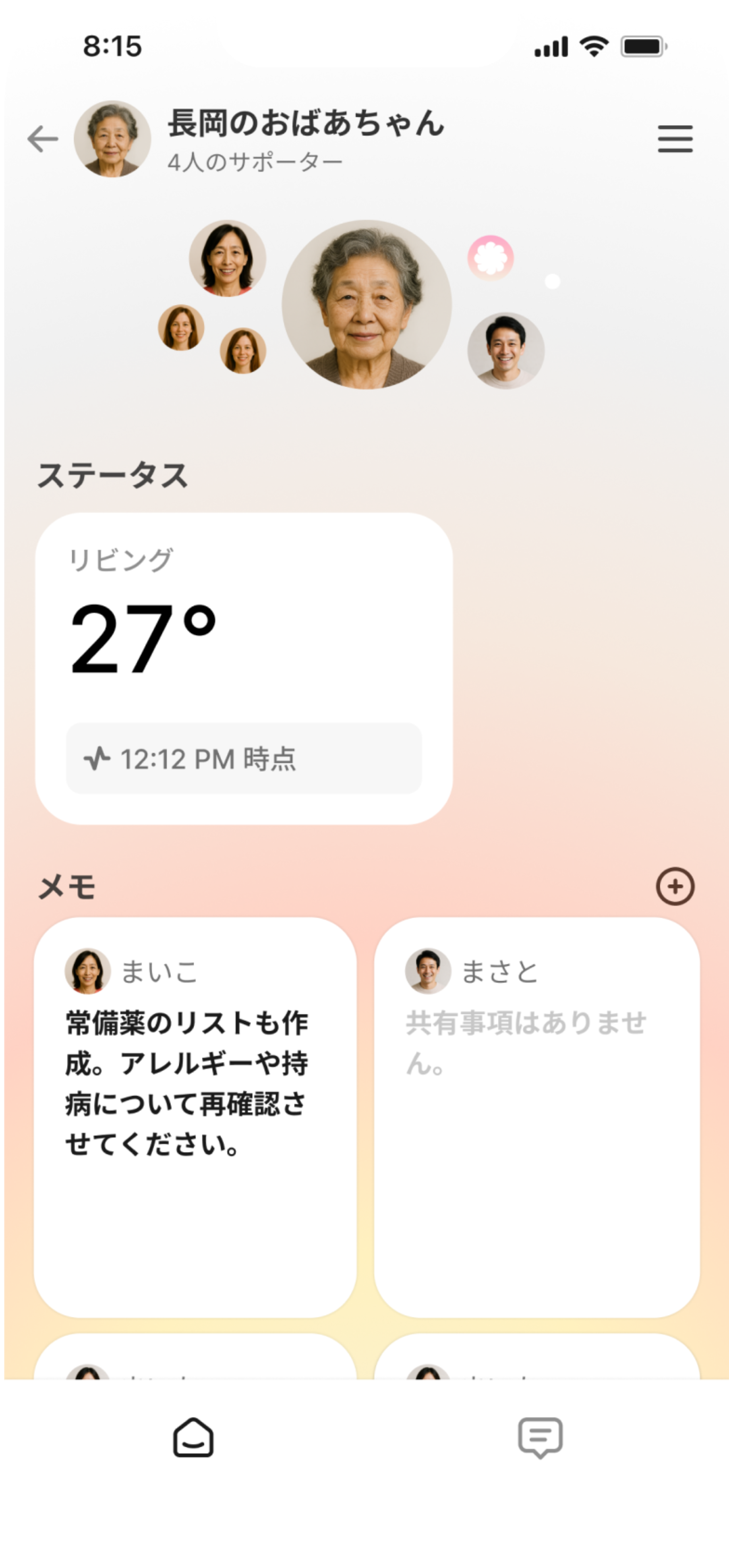
Task: Open the リビング 27° status card
Action: click(243, 668)
